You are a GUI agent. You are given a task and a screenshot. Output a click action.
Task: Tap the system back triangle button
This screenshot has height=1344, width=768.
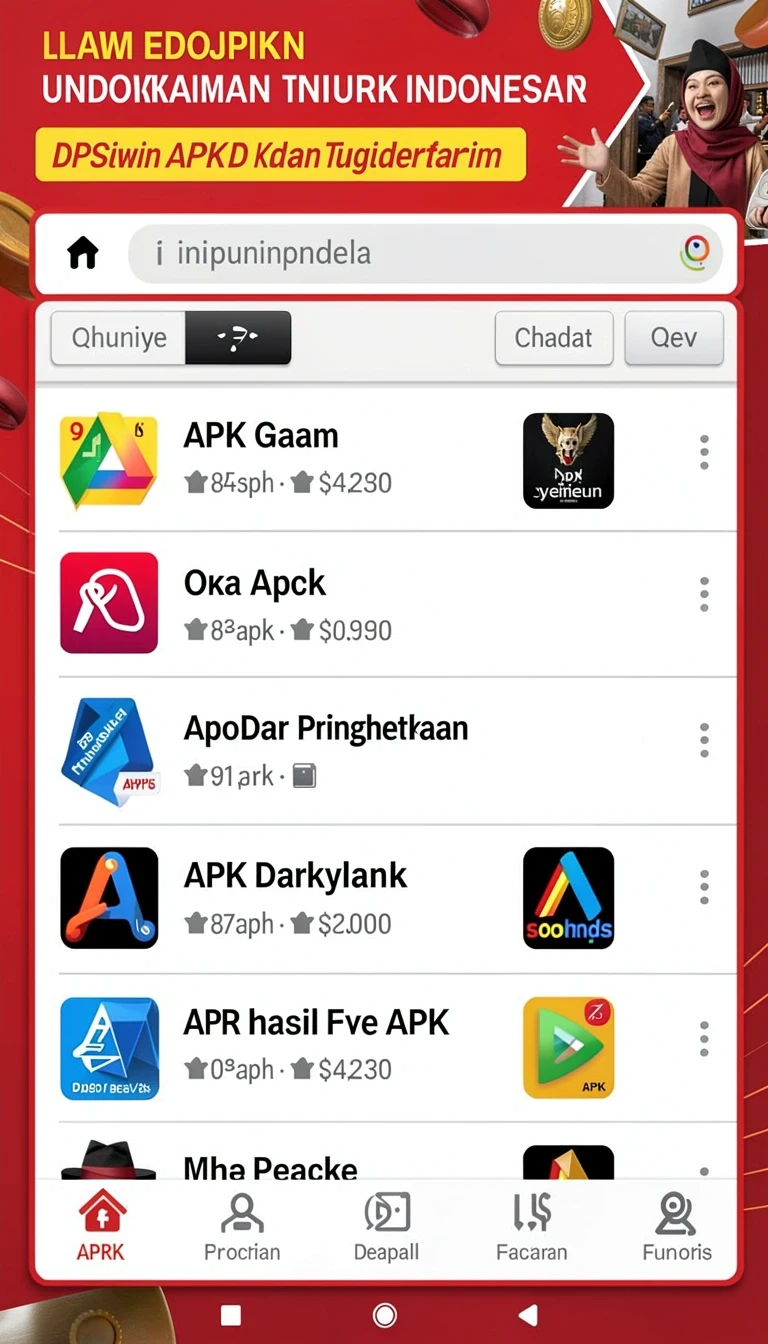pos(529,1315)
